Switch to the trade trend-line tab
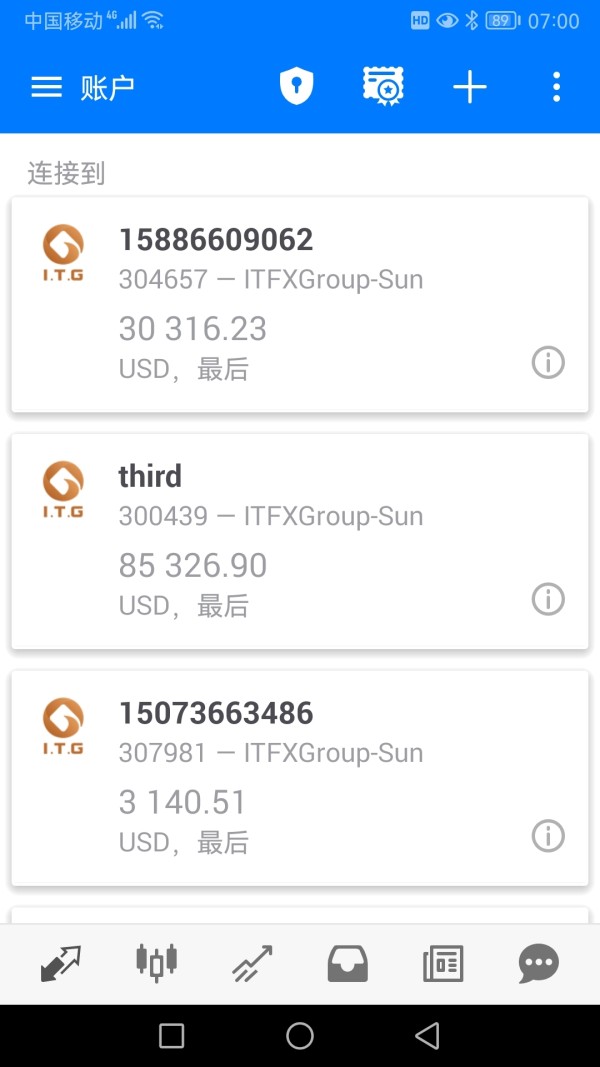600x1067 pixels. (x=252, y=964)
